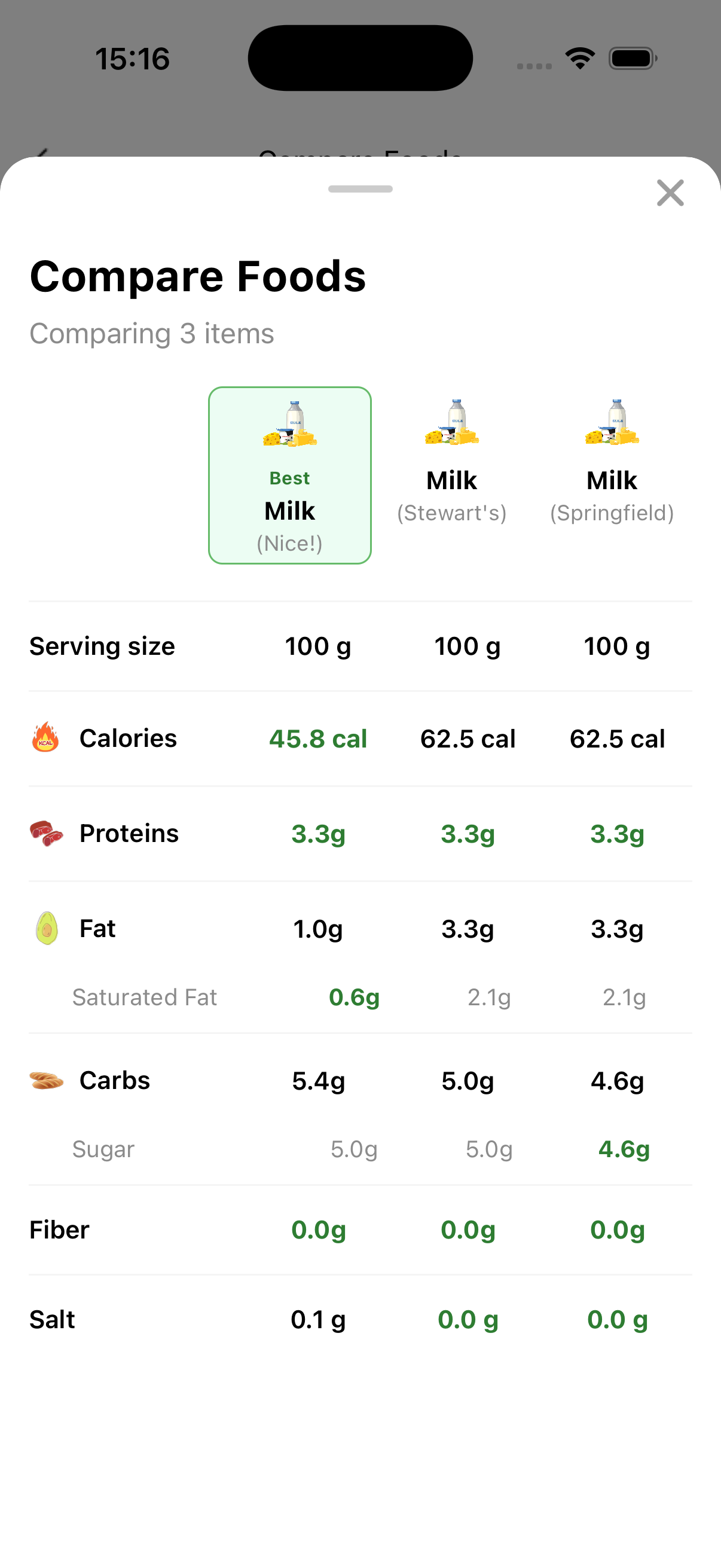This screenshot has height=1568, width=721.
Task: Click the milk product image for Nice!
Action: click(x=289, y=426)
